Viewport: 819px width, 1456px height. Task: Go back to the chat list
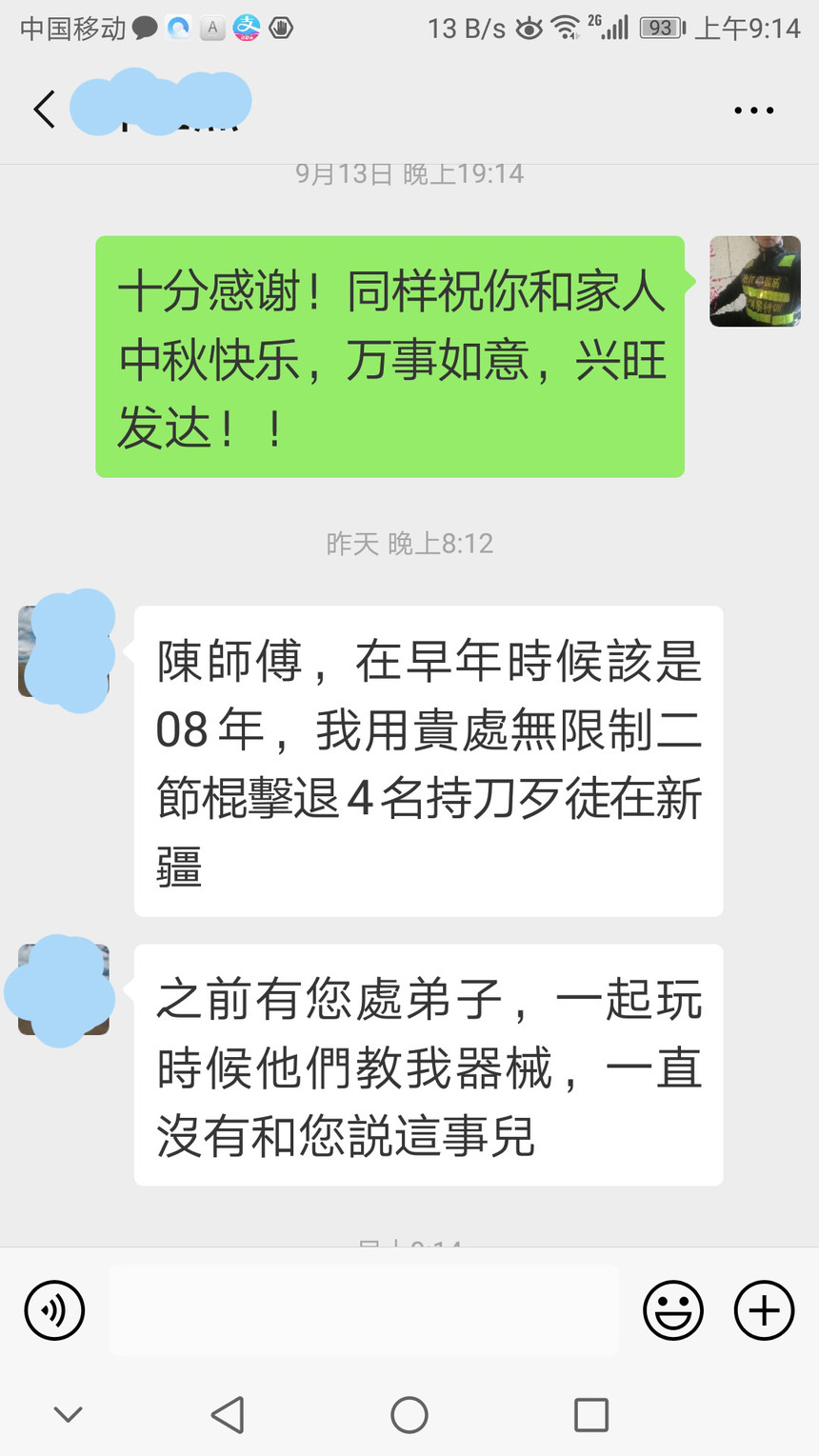(x=44, y=110)
